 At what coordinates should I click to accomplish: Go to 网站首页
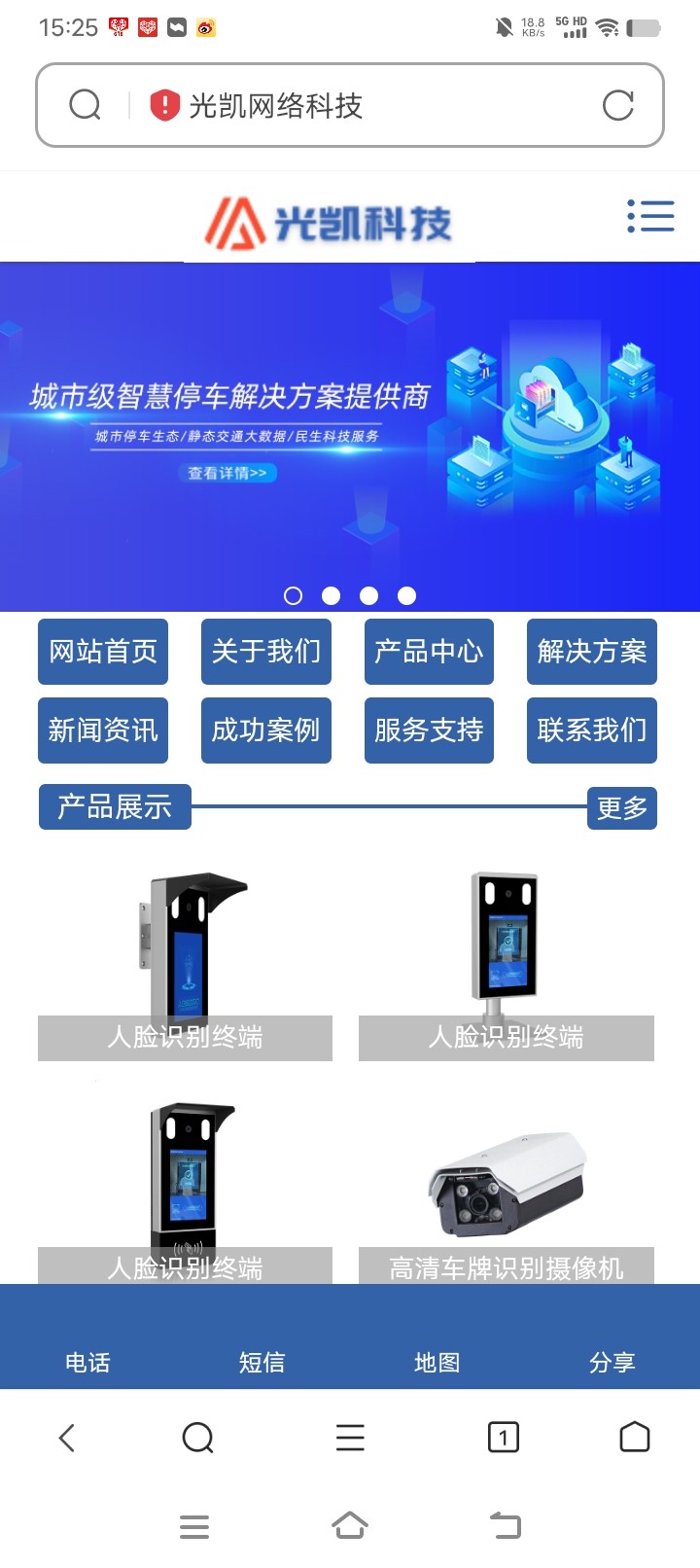click(x=103, y=652)
